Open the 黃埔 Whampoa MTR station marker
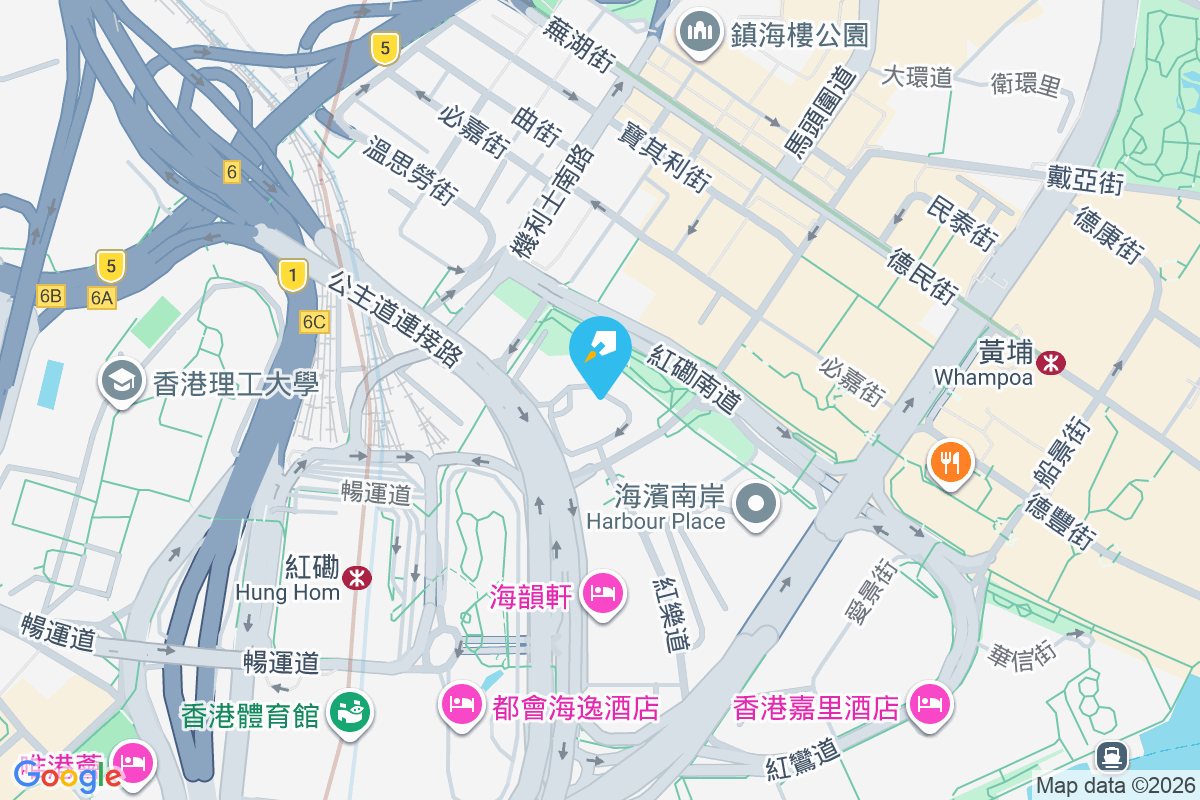Image resolution: width=1200 pixels, height=800 pixels. [x=1051, y=362]
